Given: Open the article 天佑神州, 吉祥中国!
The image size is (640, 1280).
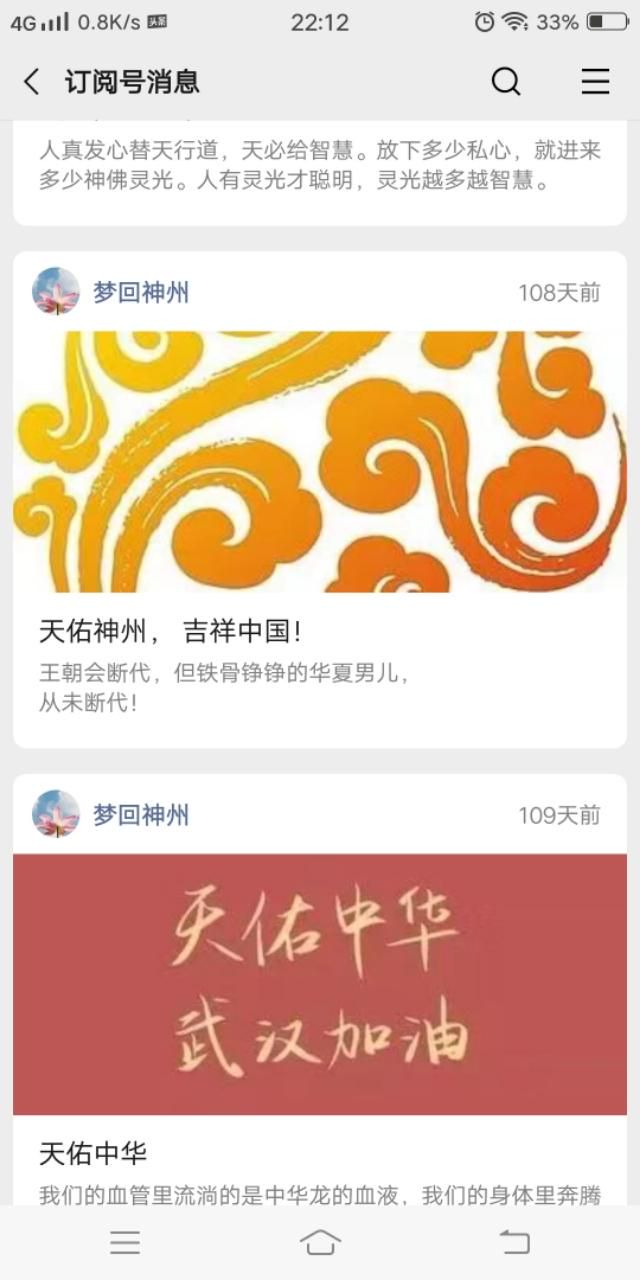Looking at the screenshot, I should point(171,631).
